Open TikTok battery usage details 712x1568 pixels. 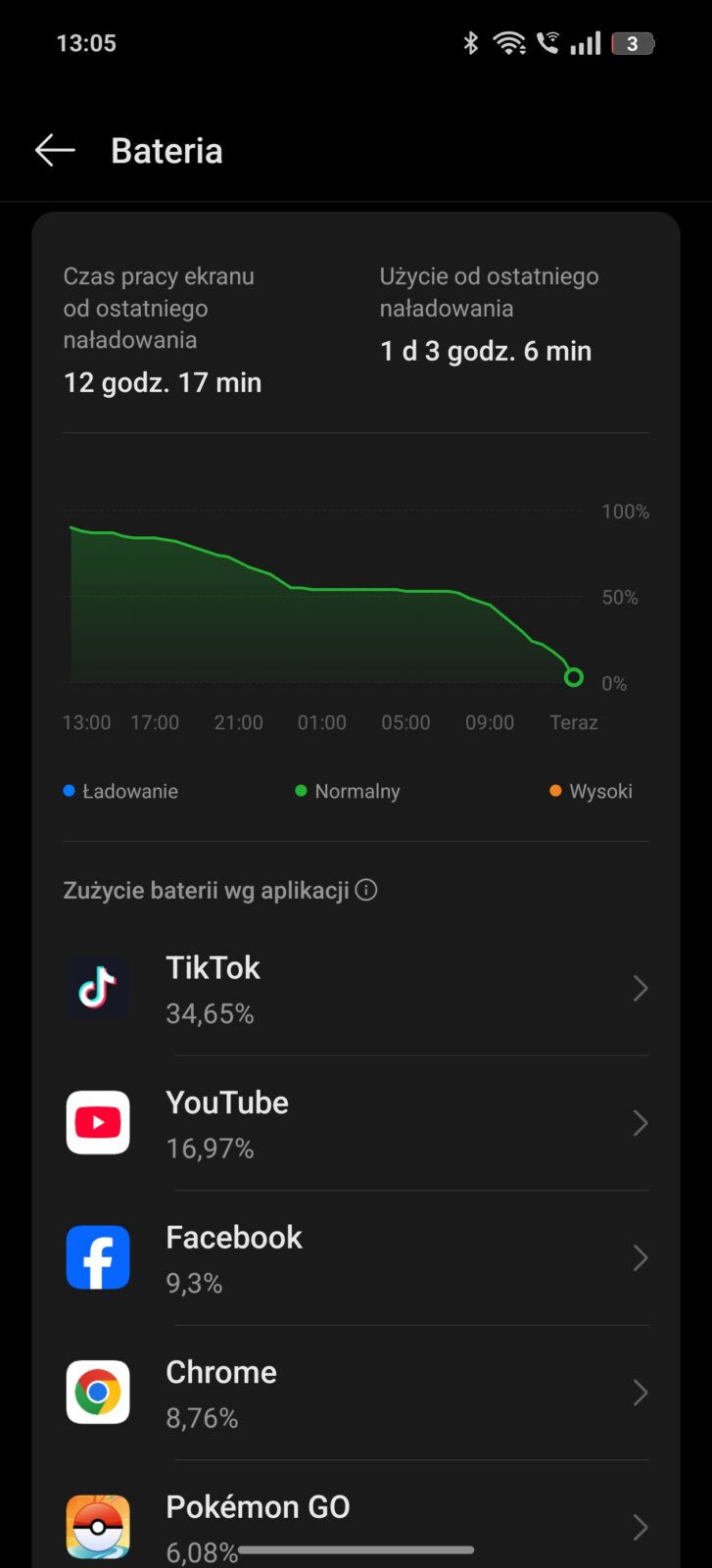[356, 989]
